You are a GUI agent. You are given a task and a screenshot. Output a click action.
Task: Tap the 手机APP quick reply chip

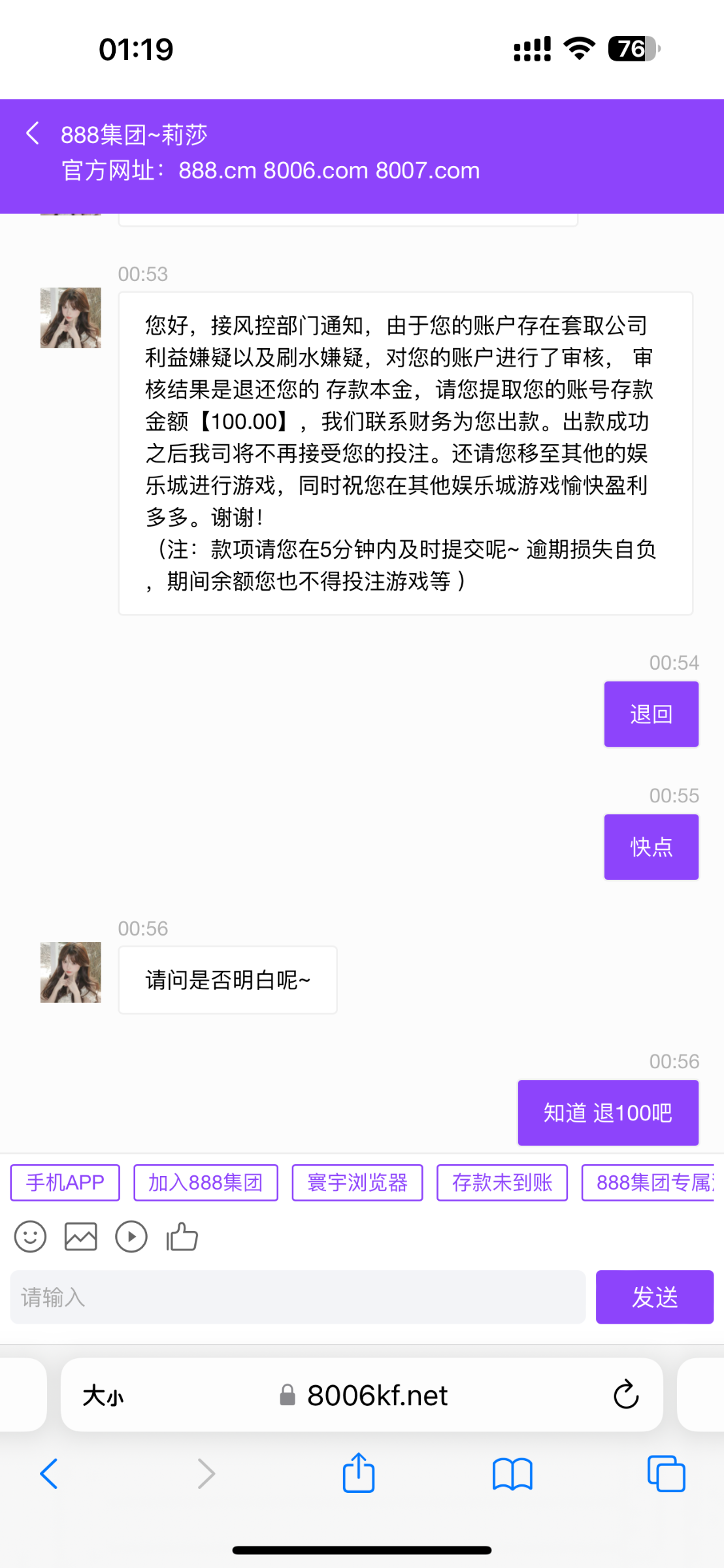64,1182
